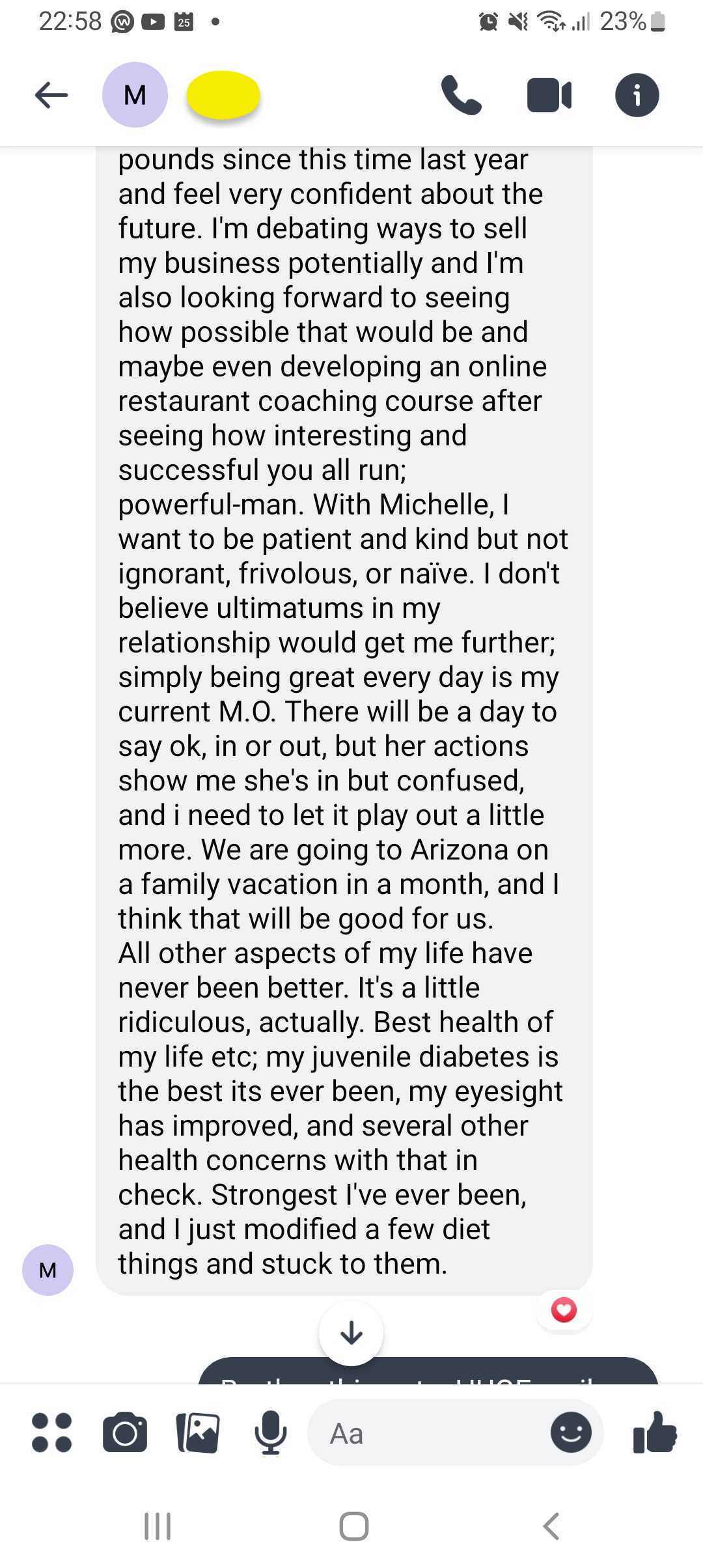Screen dimensions: 703x1568
Task: Send a thumbs-up like
Action: click(x=655, y=1433)
